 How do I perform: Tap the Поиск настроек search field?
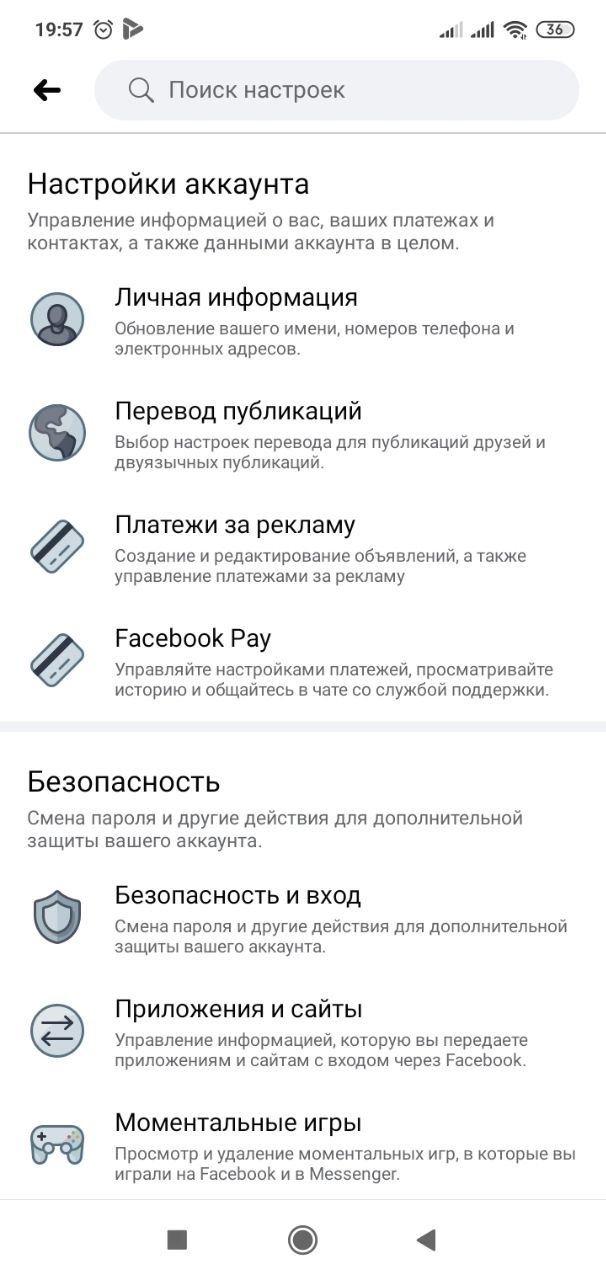tap(336, 90)
